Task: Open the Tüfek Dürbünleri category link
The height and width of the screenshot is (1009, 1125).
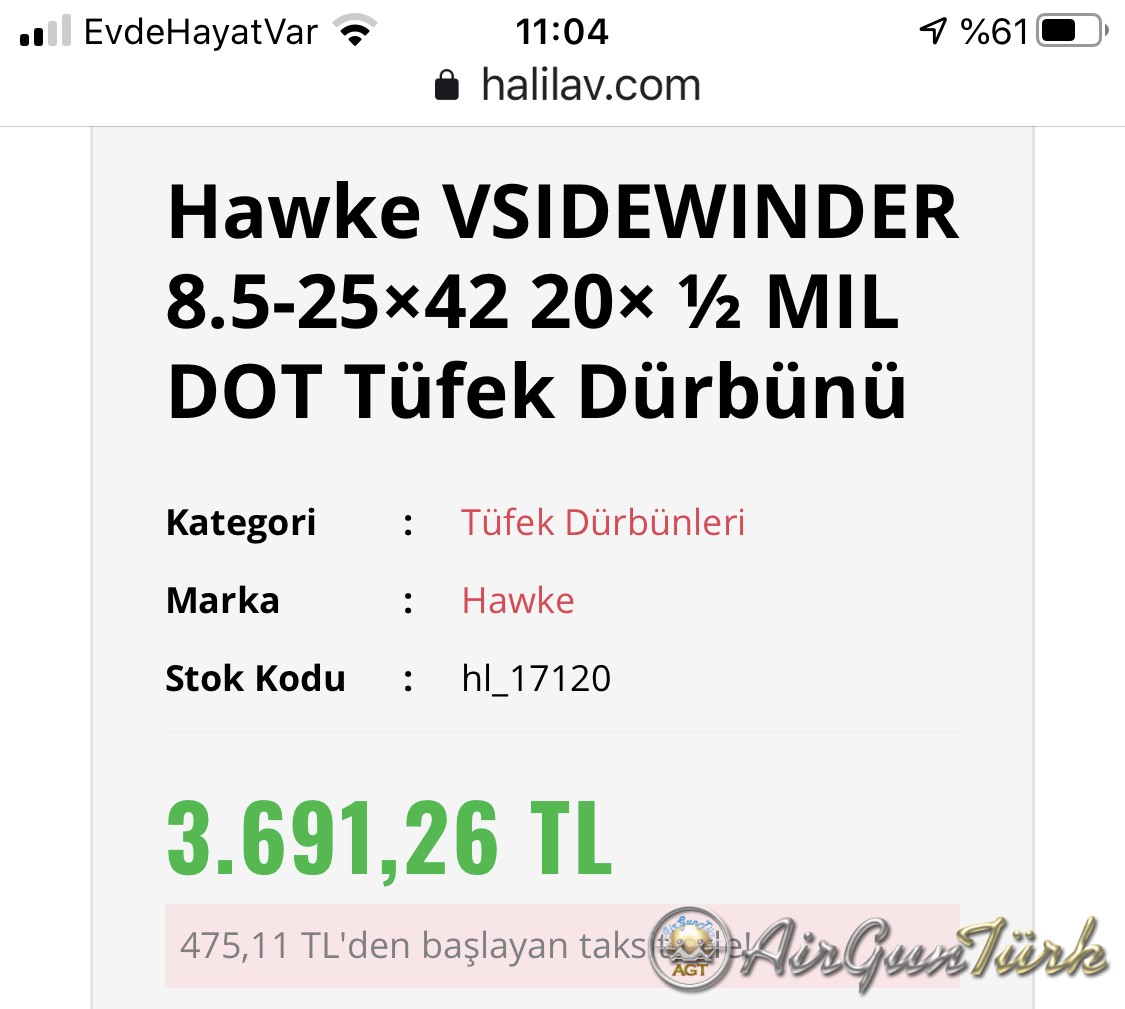Action: [602, 523]
